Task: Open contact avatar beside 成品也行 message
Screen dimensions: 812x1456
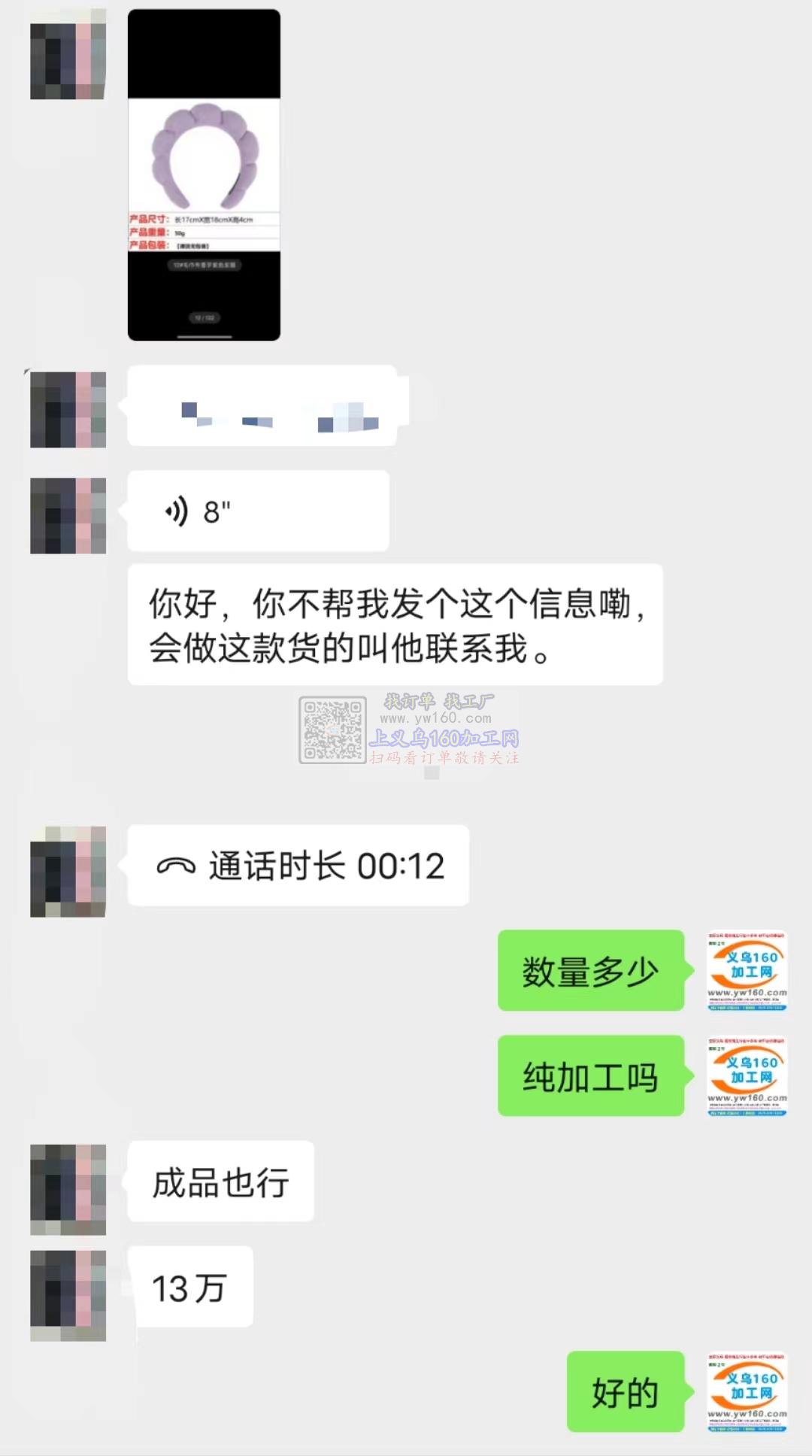Action: pyautogui.click(x=68, y=1189)
